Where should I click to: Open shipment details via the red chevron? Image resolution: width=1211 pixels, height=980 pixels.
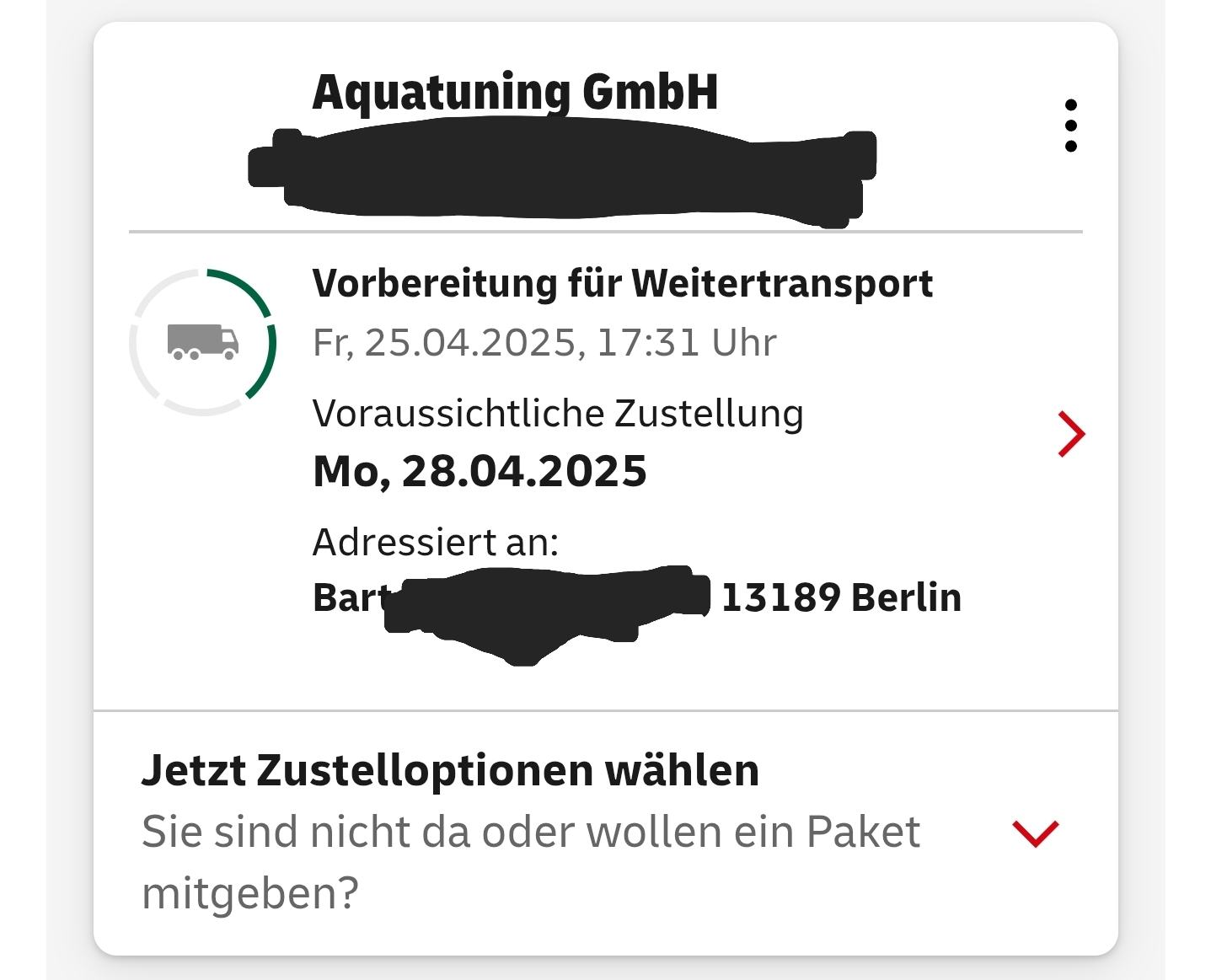[x=1071, y=435]
